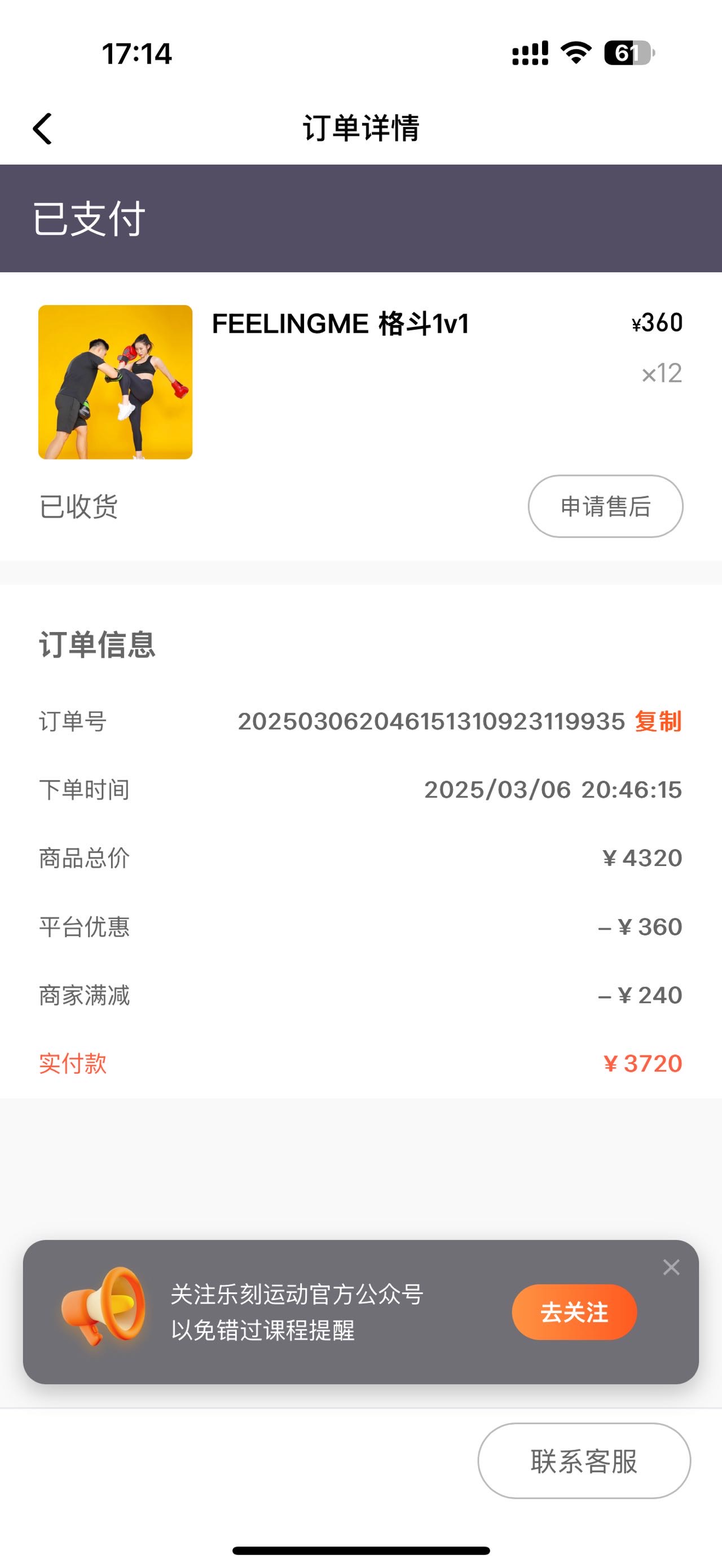The height and width of the screenshot is (1568, 722).
Task: Contact customer service via 联系客服
Action: [584, 1460]
